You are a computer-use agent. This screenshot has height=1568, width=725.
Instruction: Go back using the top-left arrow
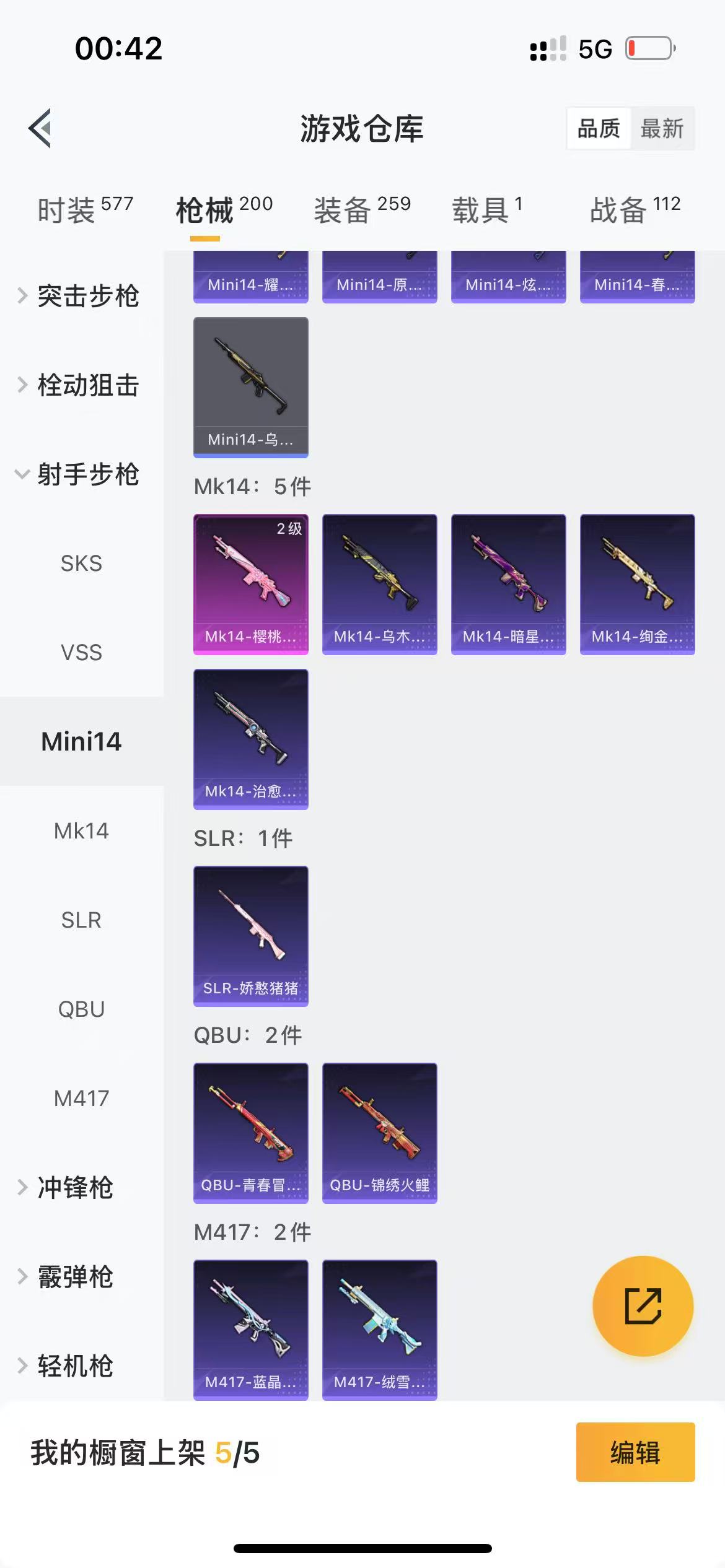point(40,128)
